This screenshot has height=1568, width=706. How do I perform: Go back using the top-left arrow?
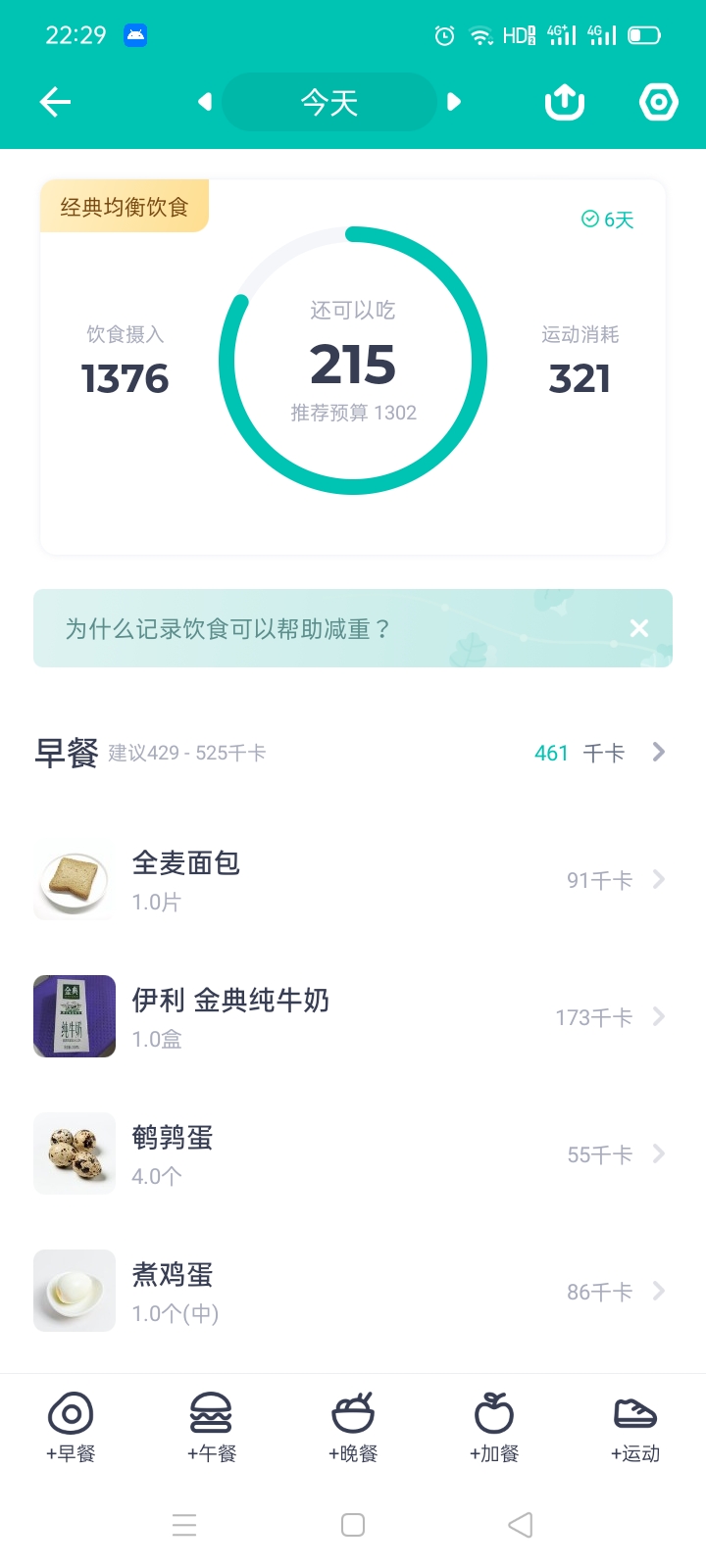[x=55, y=102]
